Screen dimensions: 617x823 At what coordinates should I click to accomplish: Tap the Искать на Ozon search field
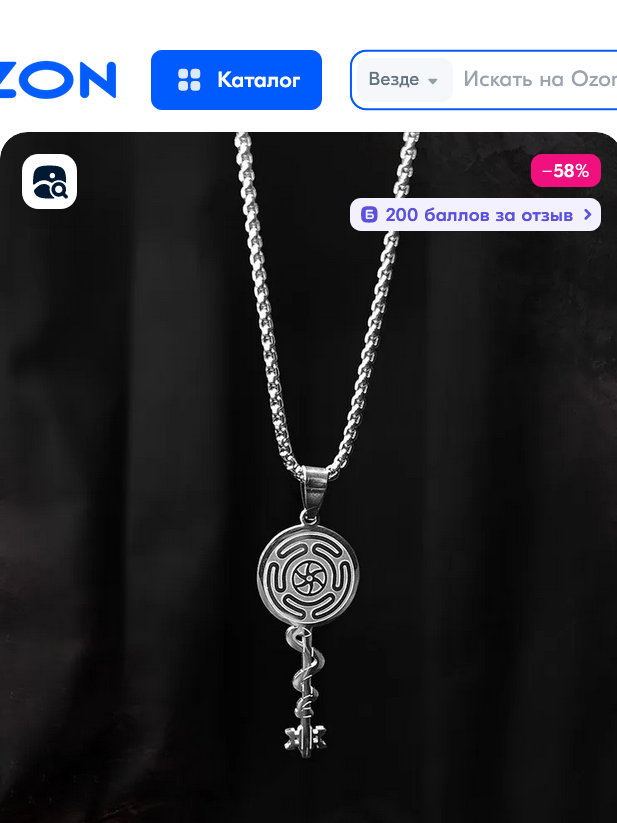click(538, 80)
